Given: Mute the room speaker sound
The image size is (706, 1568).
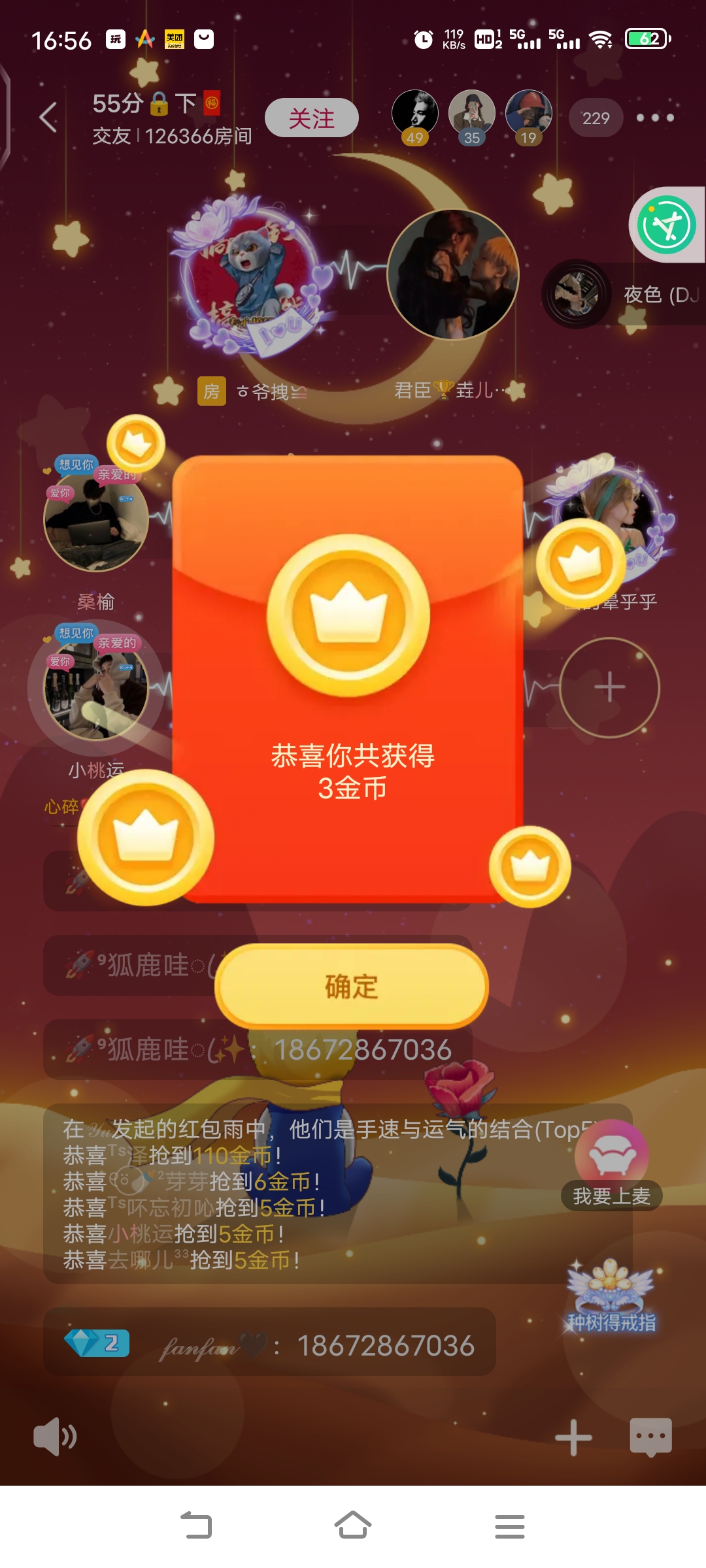Looking at the screenshot, I should tap(54, 1437).
